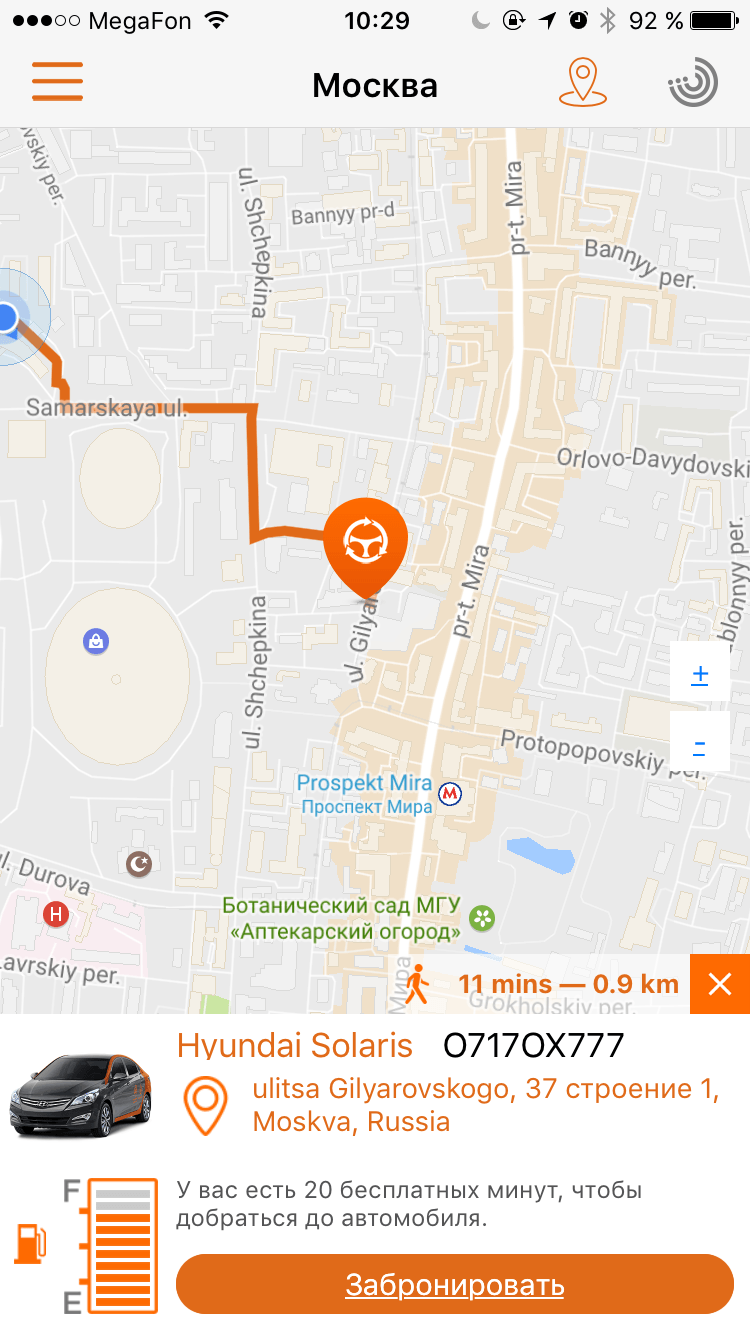Image resolution: width=750 pixels, height=1334 pixels.
Task: Close the walking route banner
Action: [x=720, y=984]
